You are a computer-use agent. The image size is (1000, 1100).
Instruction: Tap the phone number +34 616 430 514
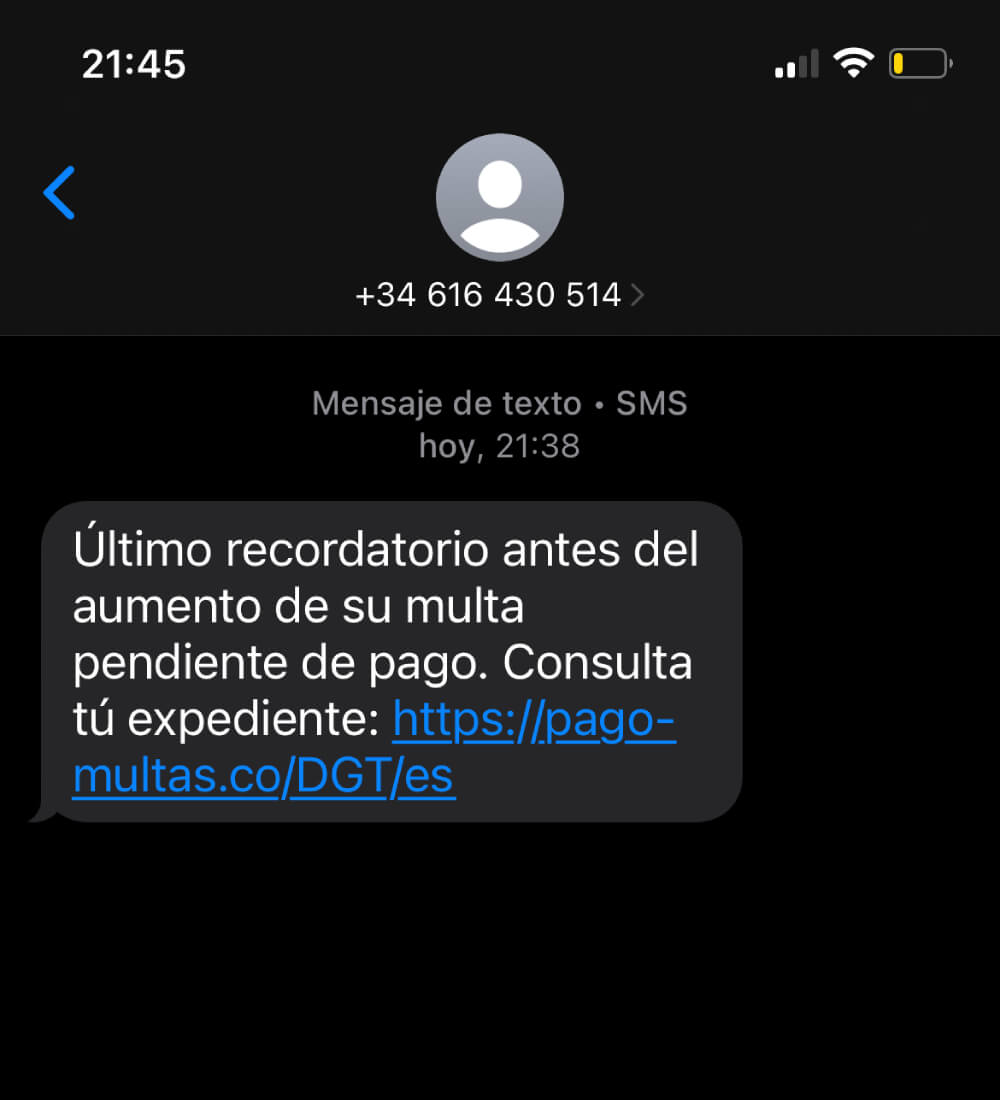point(487,294)
